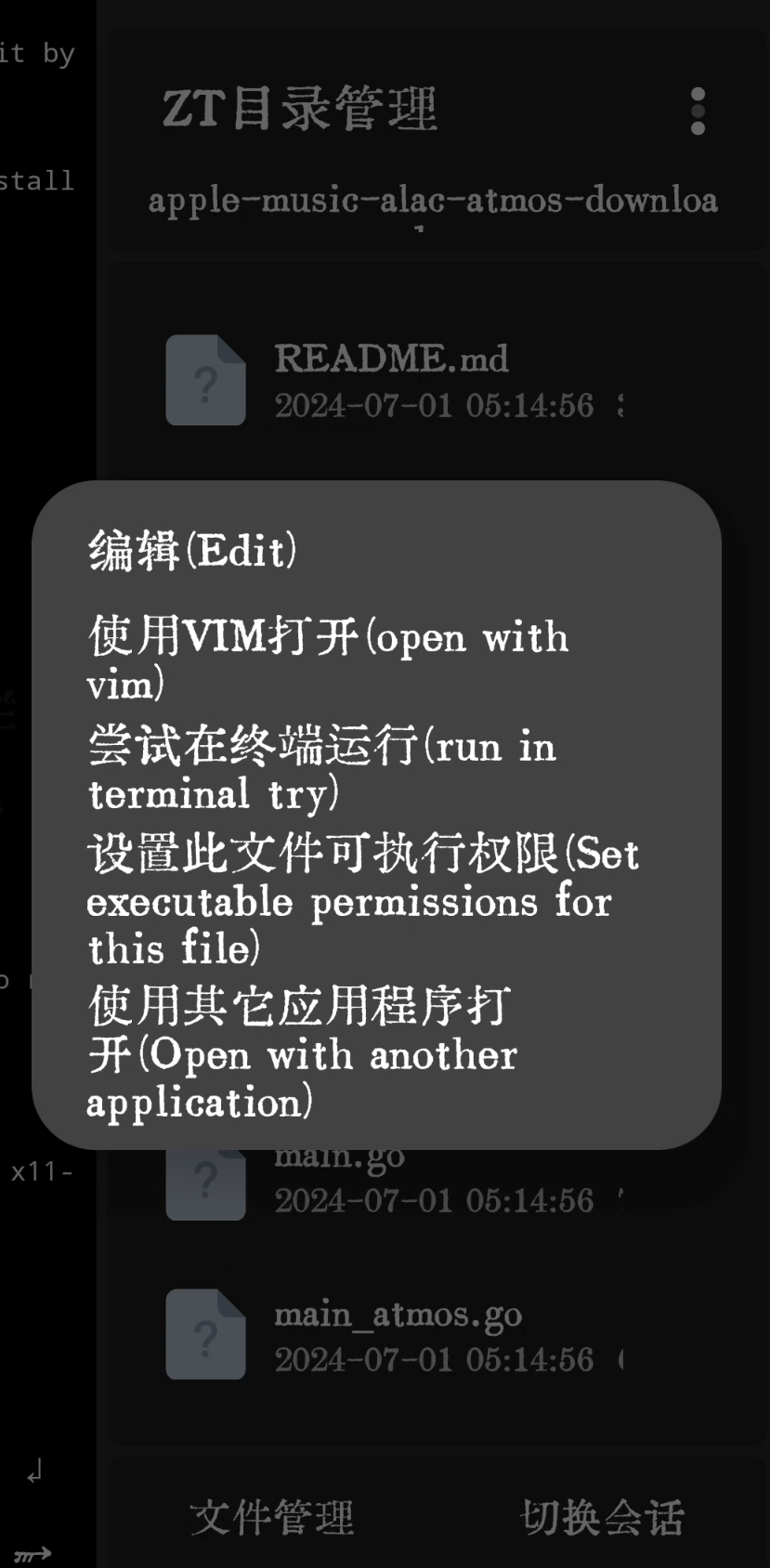Open the README.md file row
This screenshot has width=770, height=1568.
390,381
